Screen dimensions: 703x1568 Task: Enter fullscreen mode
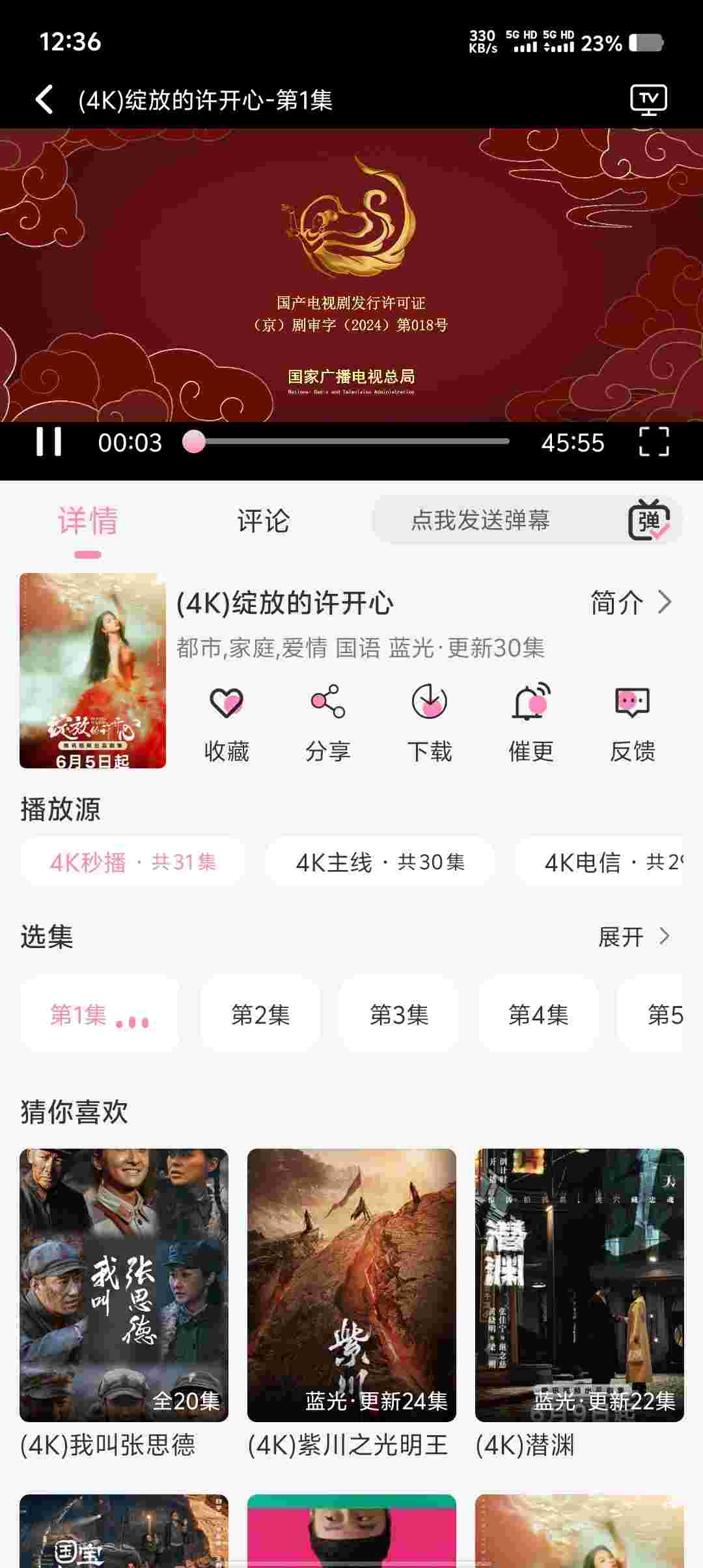(654, 442)
